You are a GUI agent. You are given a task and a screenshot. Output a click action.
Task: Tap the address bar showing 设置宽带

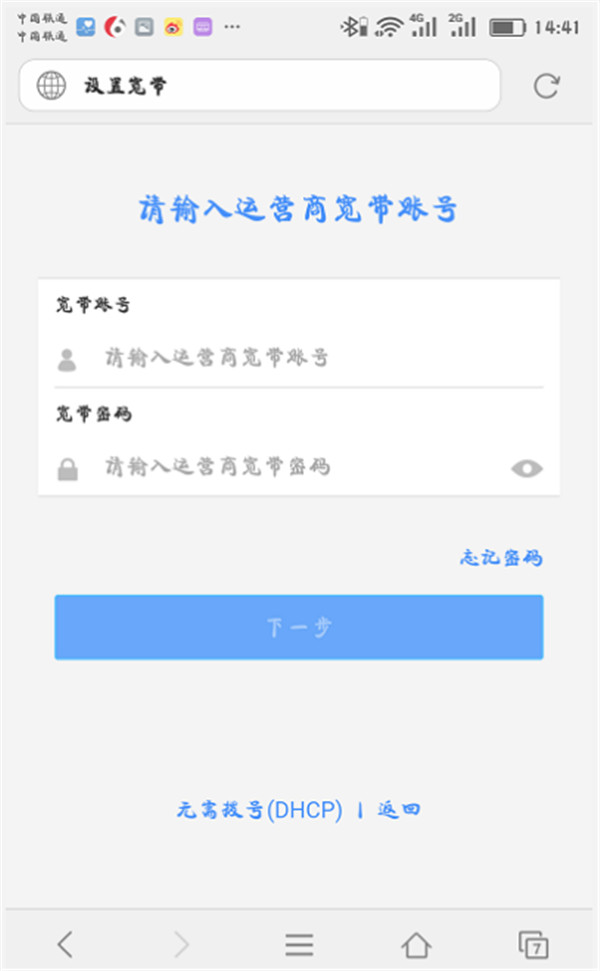[260, 86]
